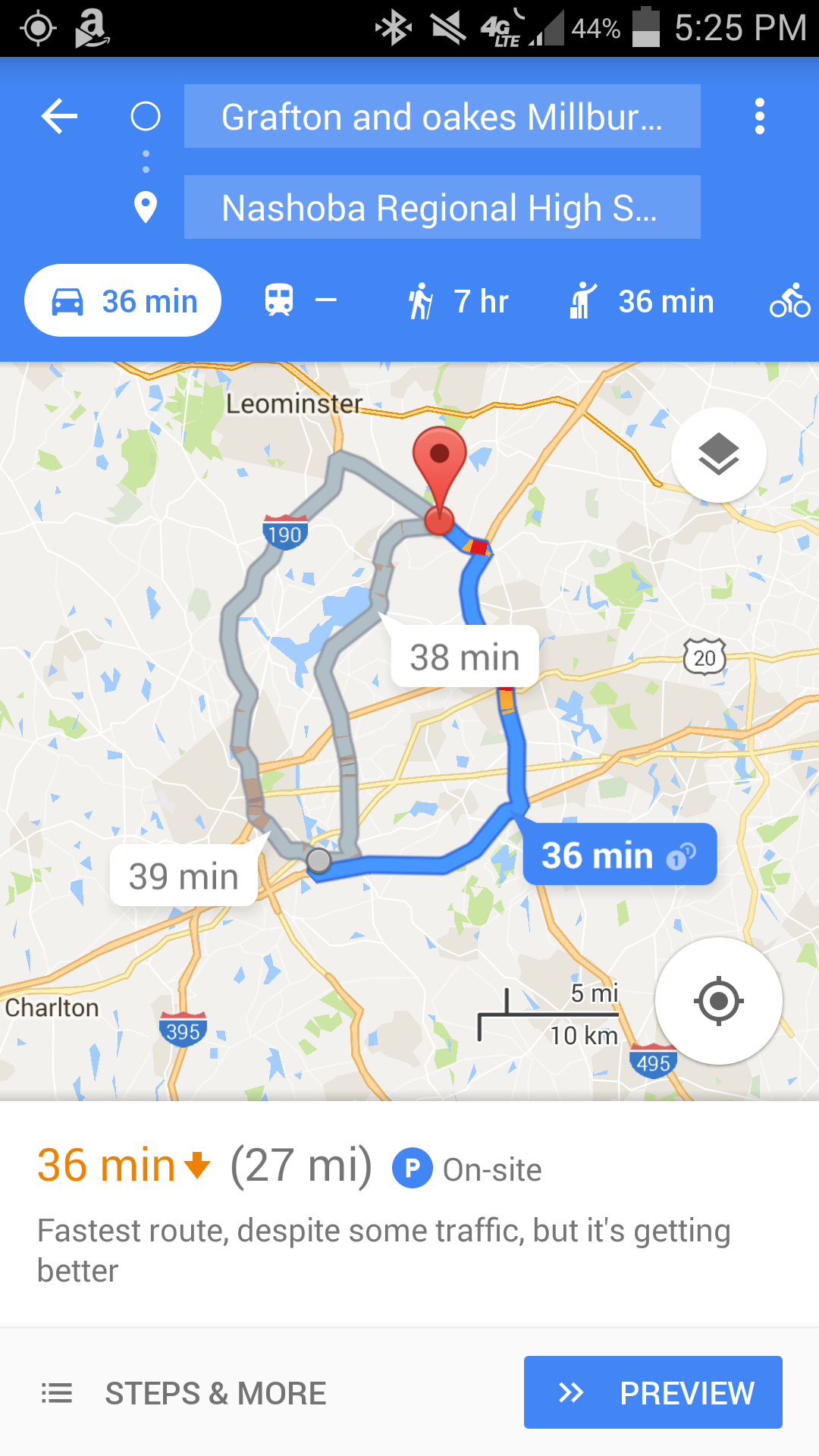Edit starting point Grafton and oakes Millbury
This screenshot has height=1456, width=819.
[441, 117]
